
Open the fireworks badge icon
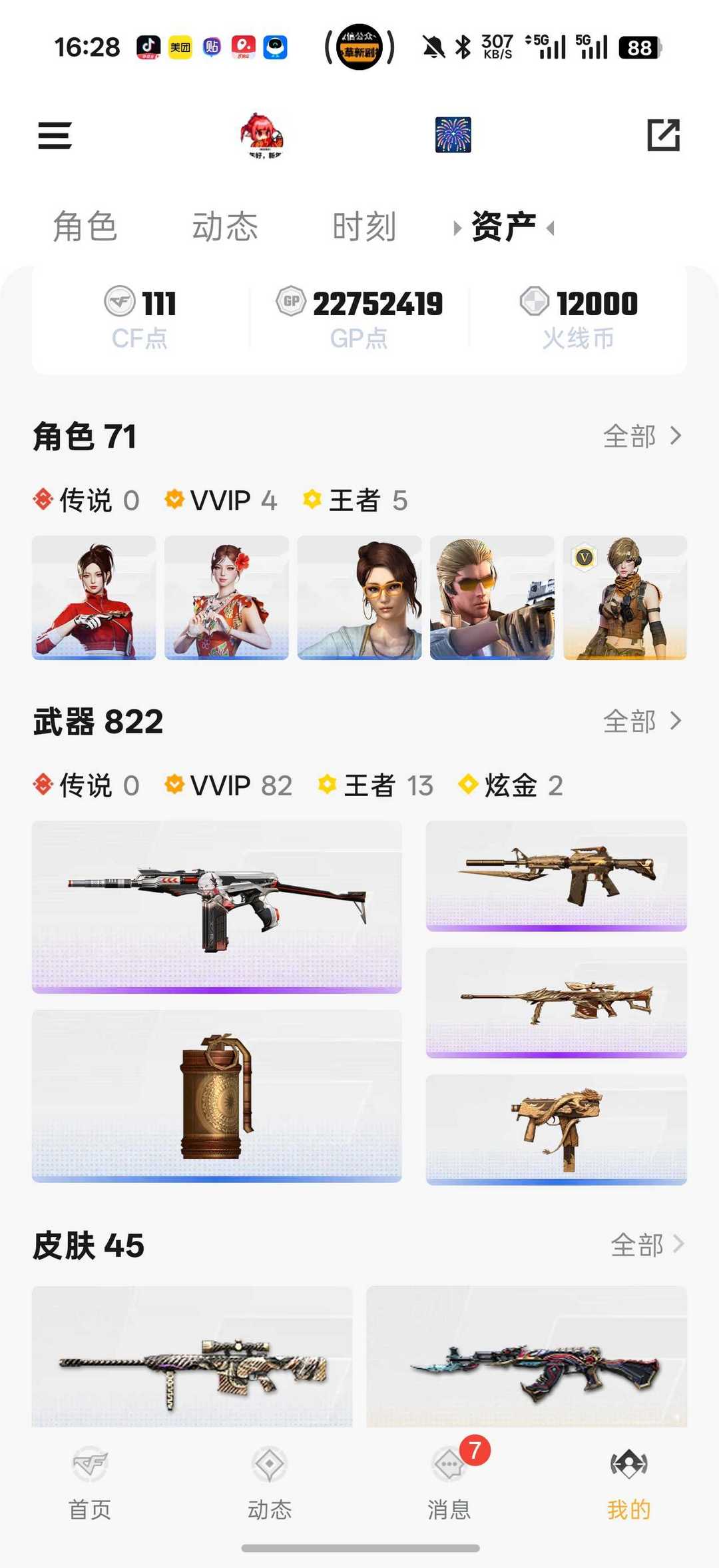[453, 135]
